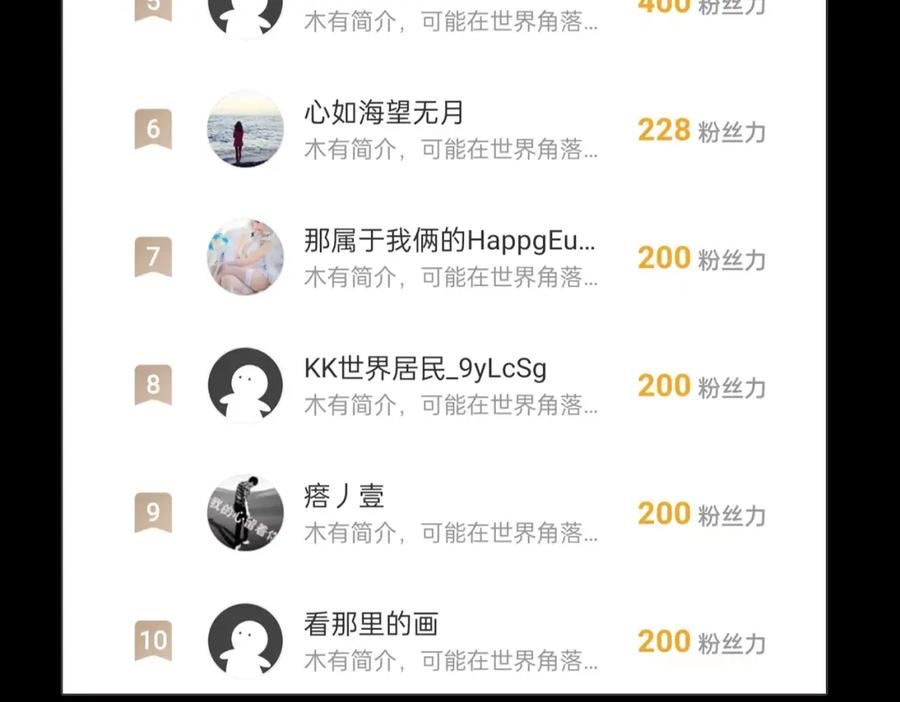900x702 pixels.
Task: Open the 那属于我俩的HappgEu… user row
Action: (x=449, y=241)
